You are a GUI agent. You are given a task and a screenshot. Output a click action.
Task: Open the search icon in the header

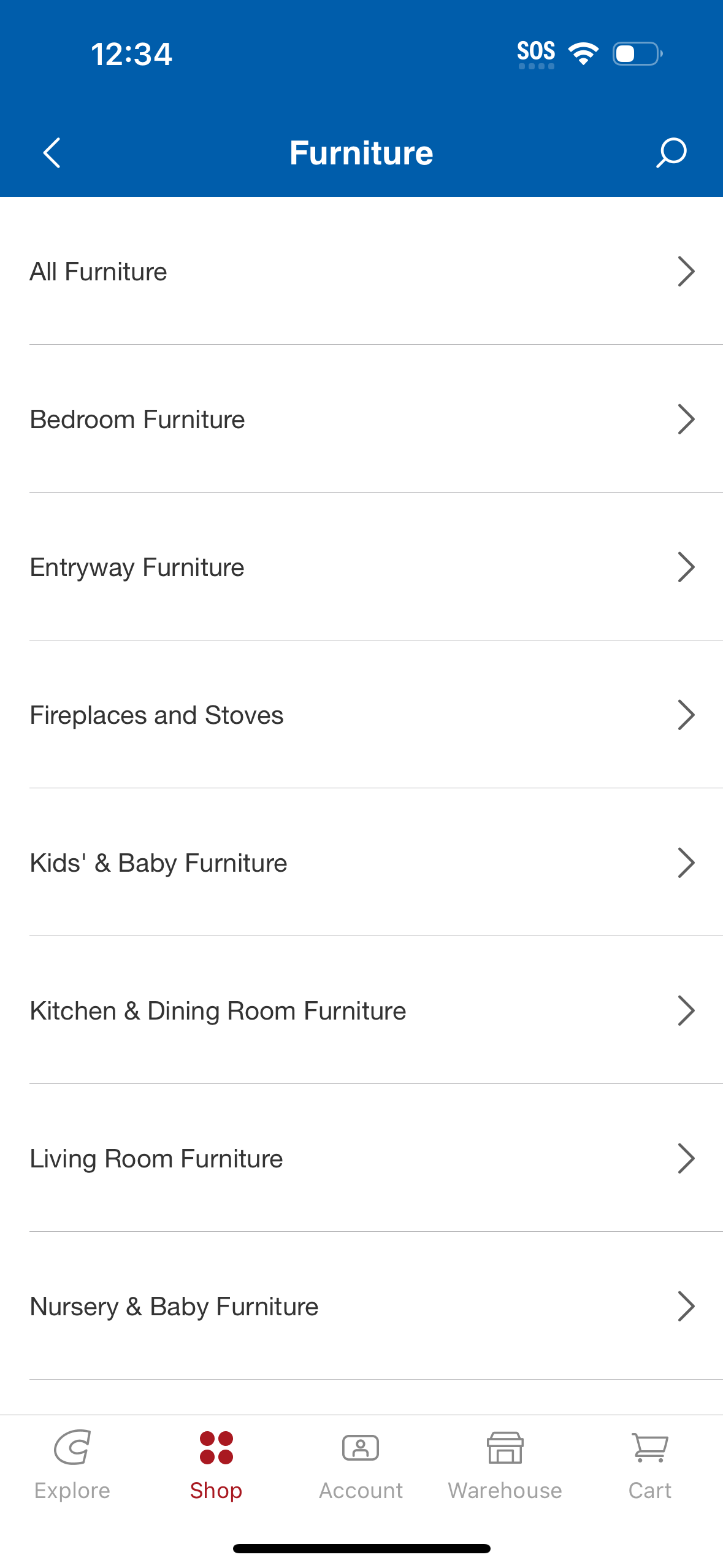pos(670,153)
